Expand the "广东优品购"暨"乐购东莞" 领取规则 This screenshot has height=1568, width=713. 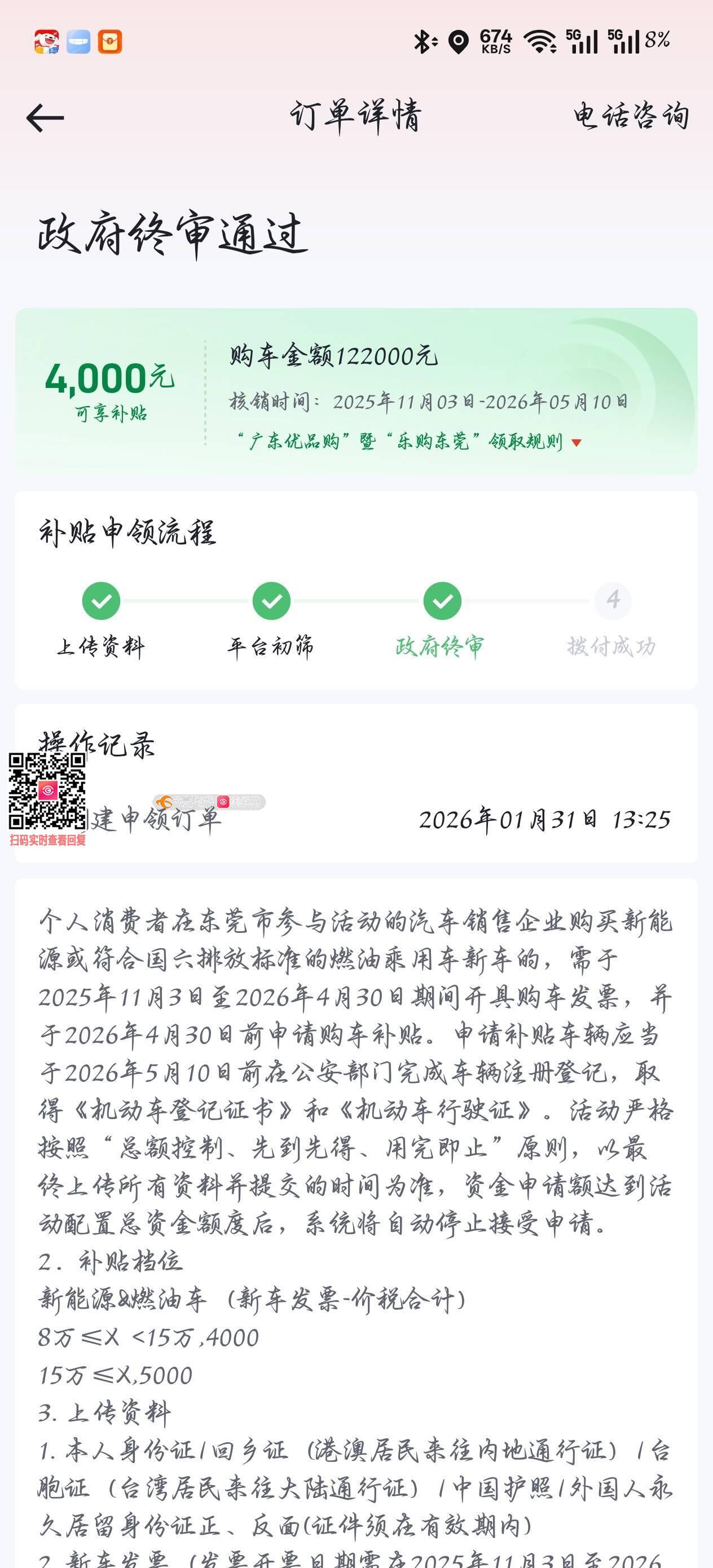408,442
